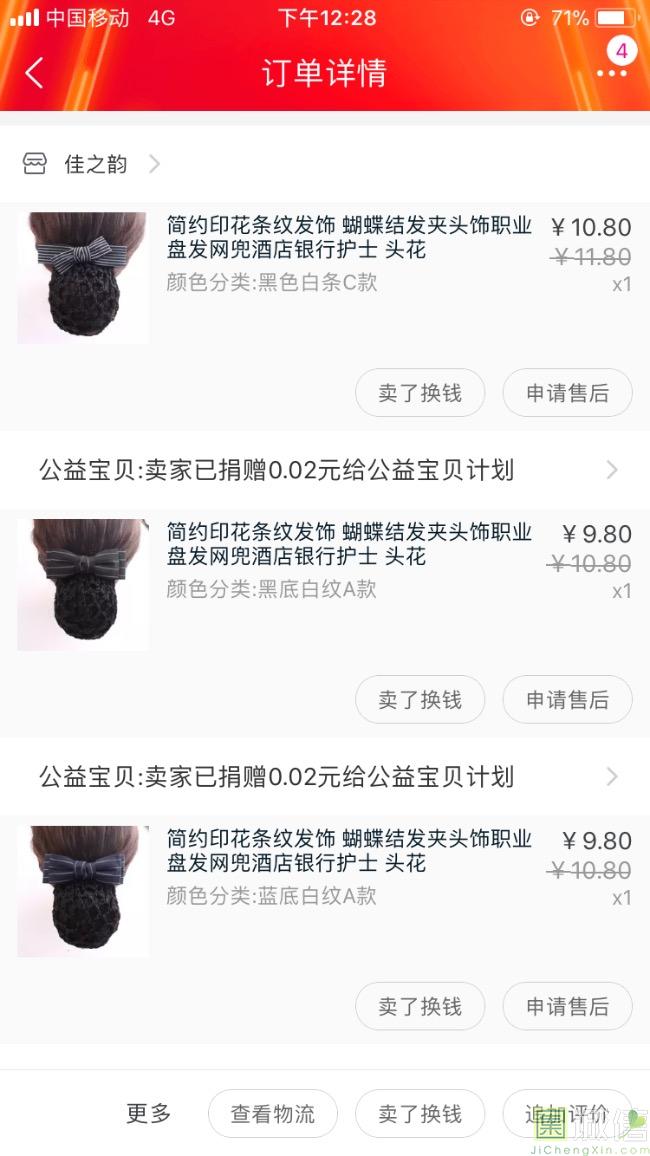
Task: Tap 申请售后 for the 黑底白纹A款 item
Action: point(567,700)
